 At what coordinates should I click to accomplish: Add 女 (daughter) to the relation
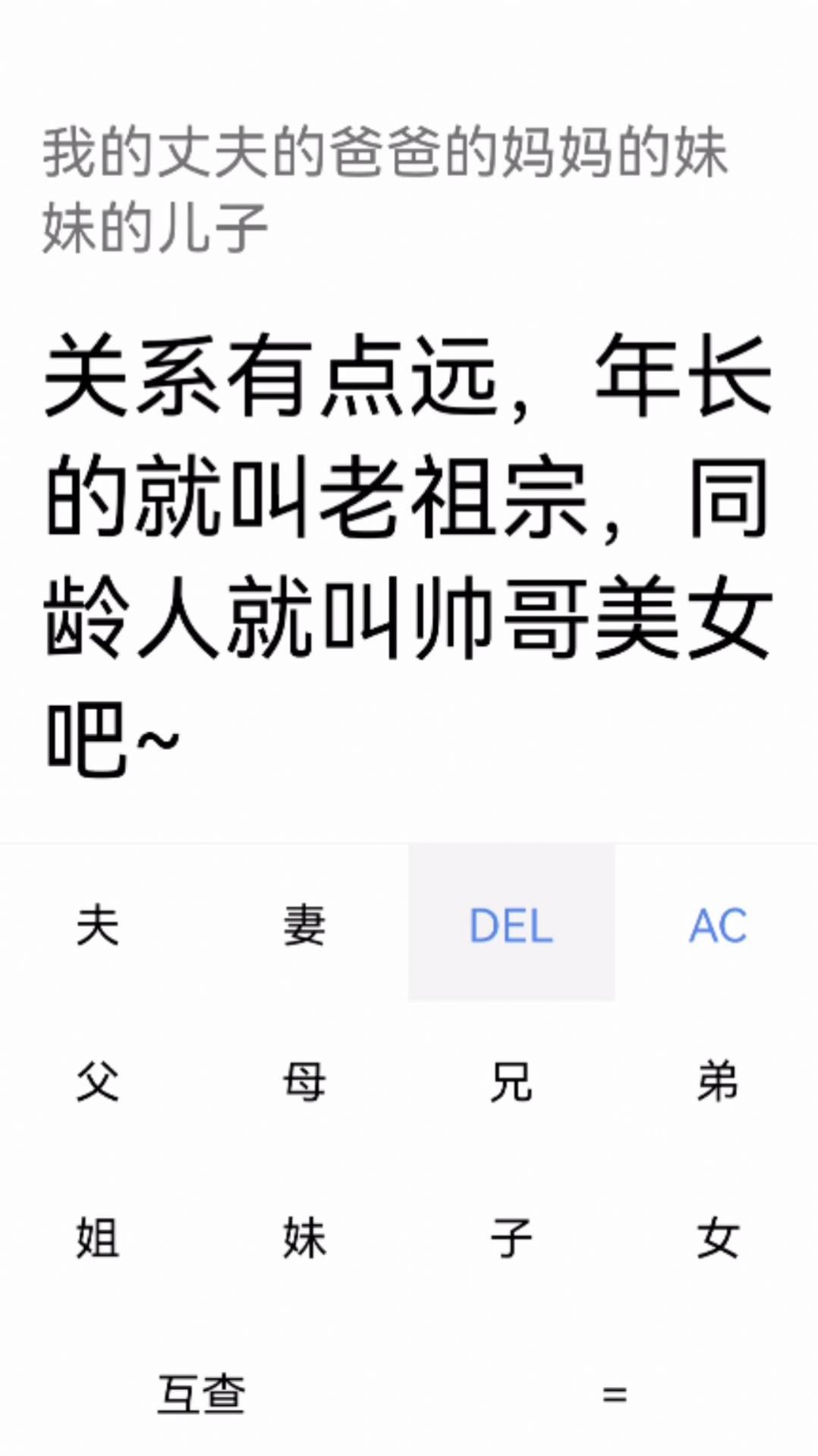717,1237
